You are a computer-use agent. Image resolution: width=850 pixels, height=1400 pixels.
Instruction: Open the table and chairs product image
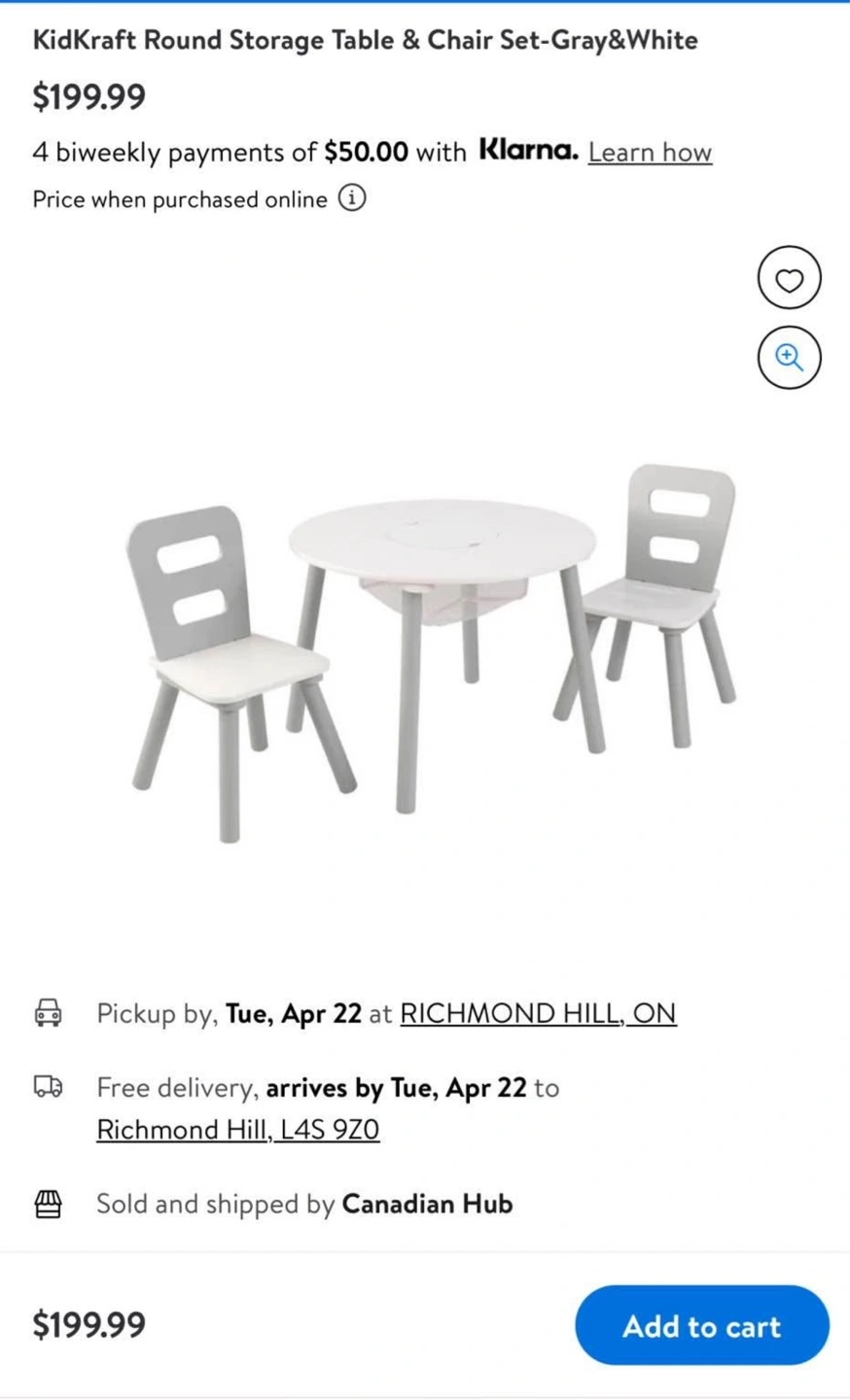429,651
